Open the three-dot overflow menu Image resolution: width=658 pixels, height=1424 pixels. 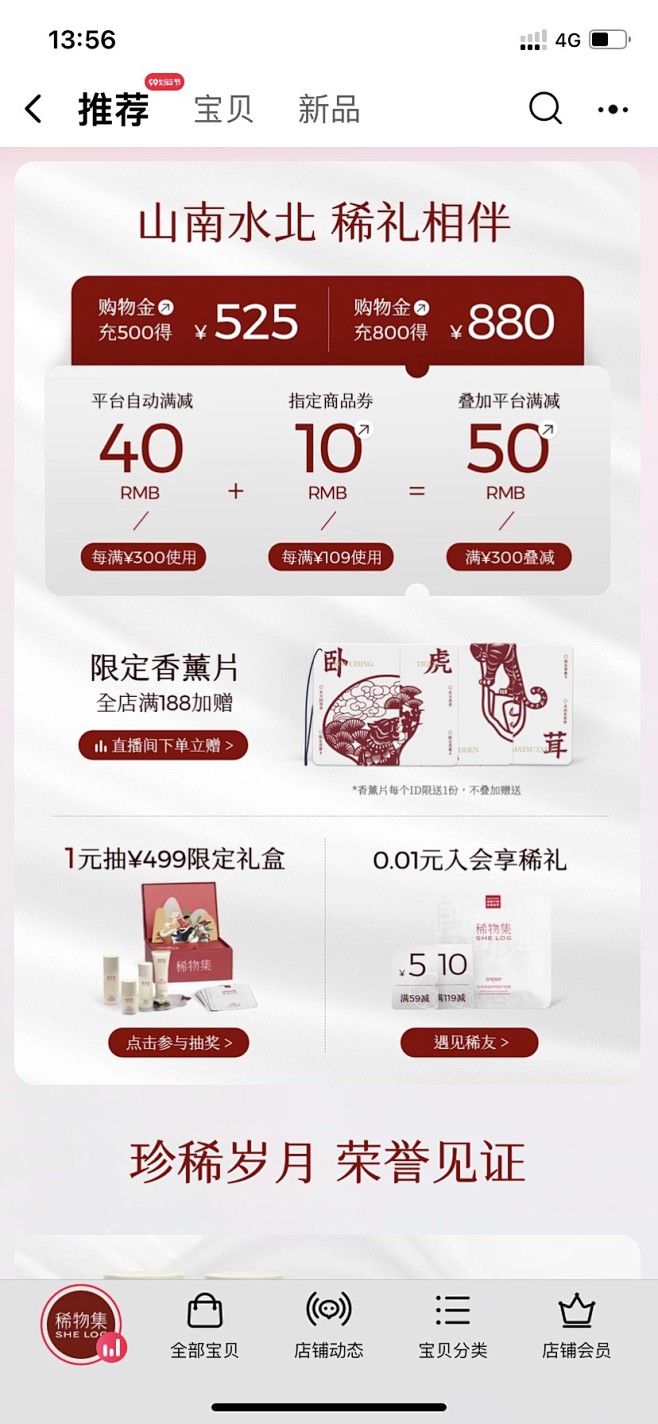click(613, 109)
